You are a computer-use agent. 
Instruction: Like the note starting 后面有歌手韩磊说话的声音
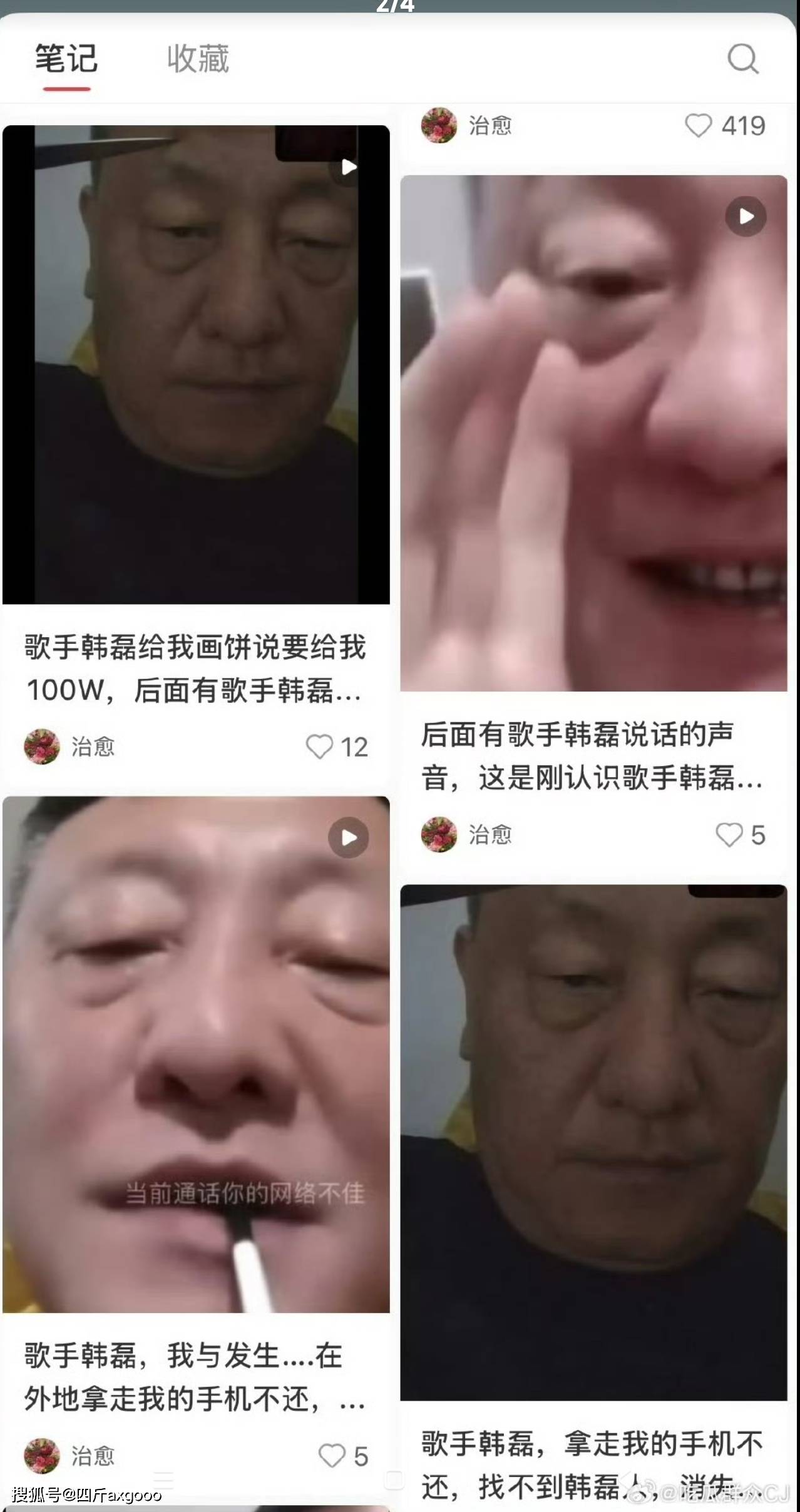(729, 835)
